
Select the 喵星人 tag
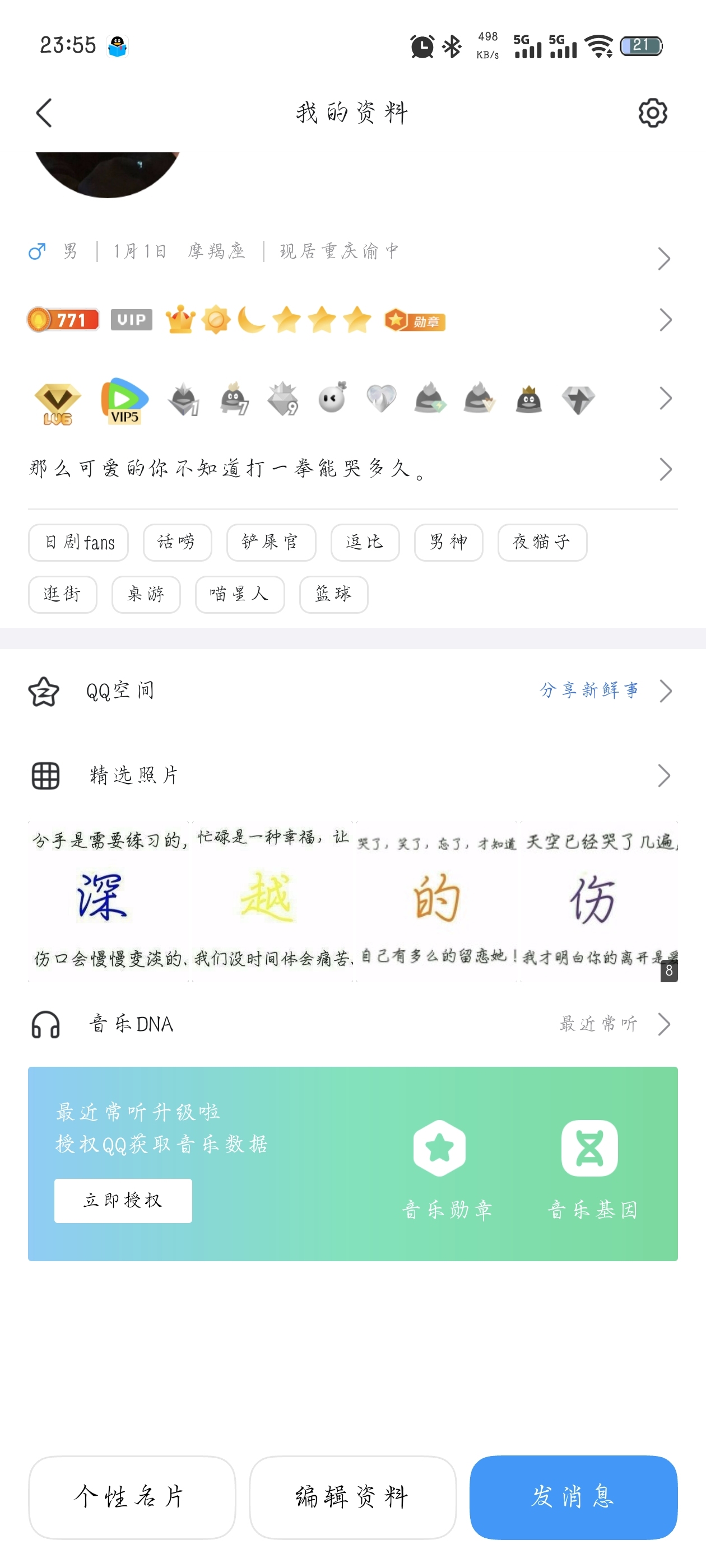(239, 594)
